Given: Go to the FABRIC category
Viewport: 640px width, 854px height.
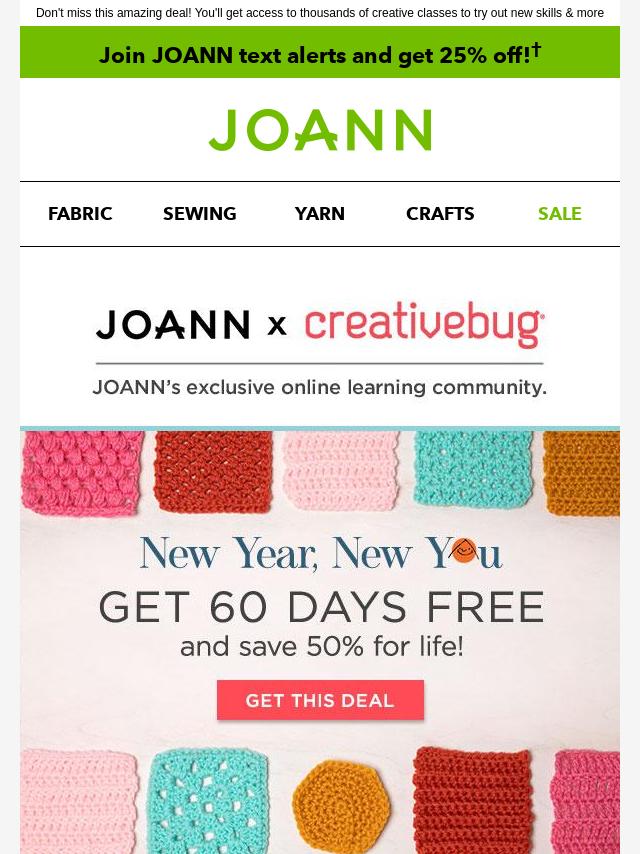Looking at the screenshot, I should click(x=80, y=214).
